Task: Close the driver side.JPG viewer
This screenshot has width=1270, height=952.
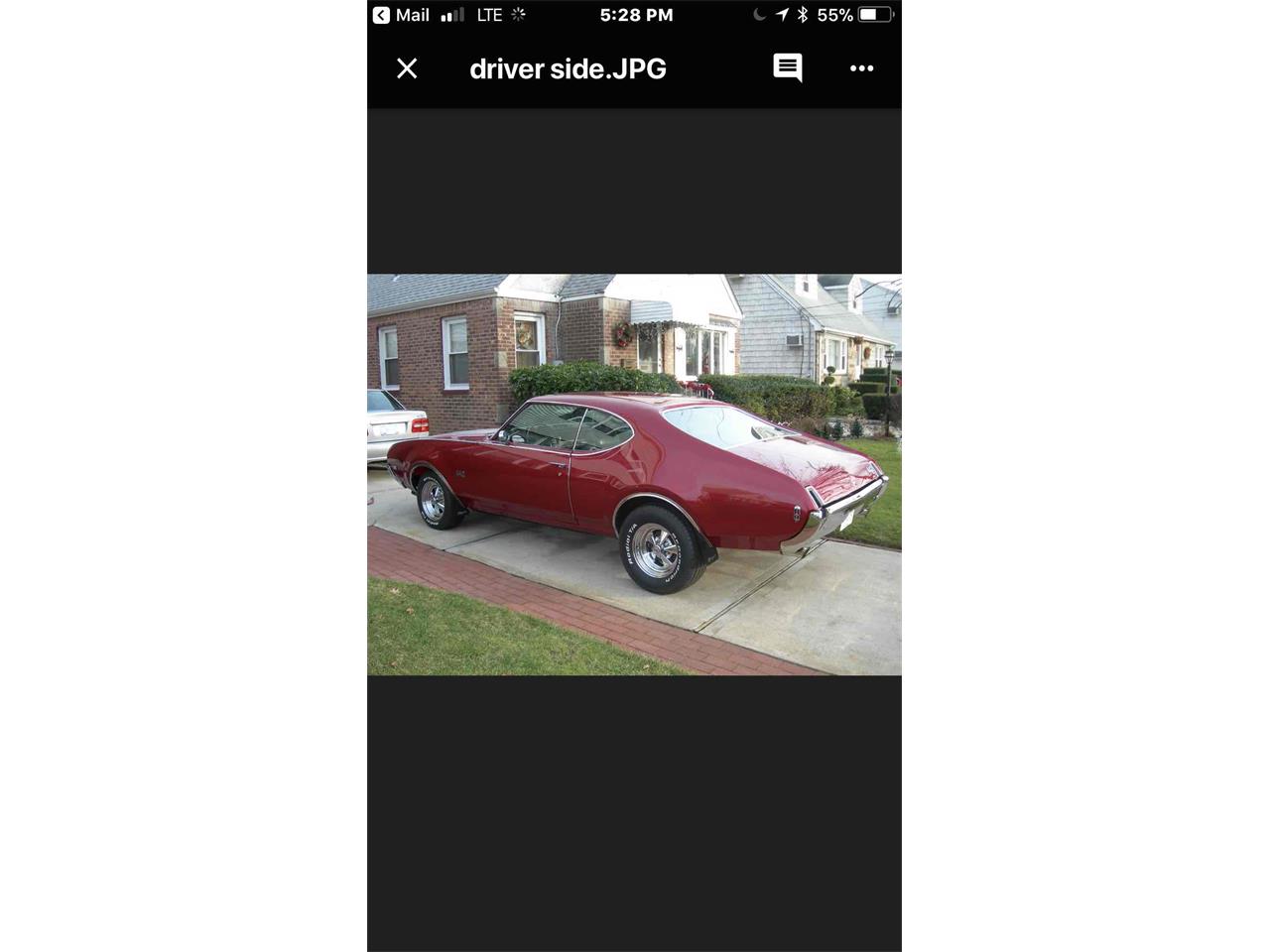Action: 407,68
